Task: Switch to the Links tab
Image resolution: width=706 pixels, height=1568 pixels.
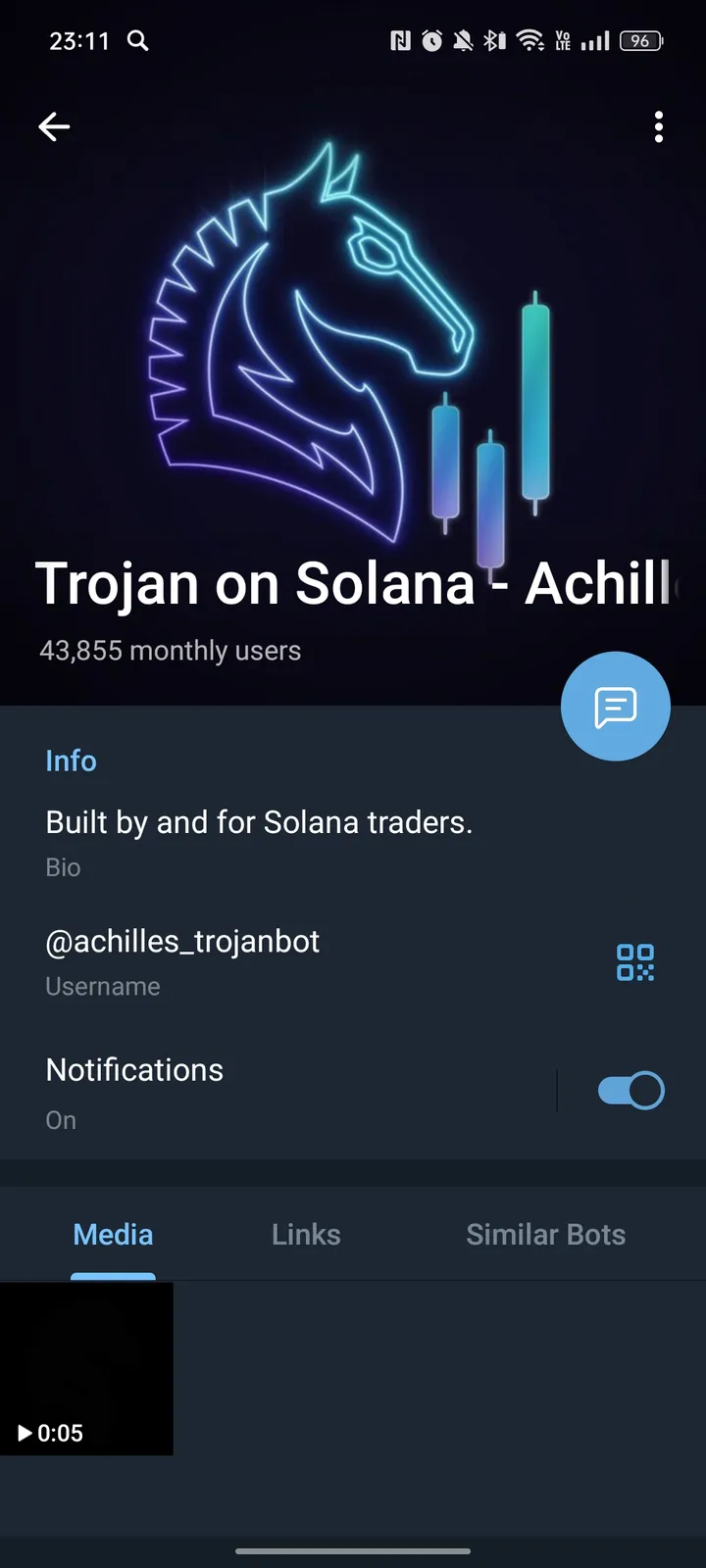Action: (305, 1235)
